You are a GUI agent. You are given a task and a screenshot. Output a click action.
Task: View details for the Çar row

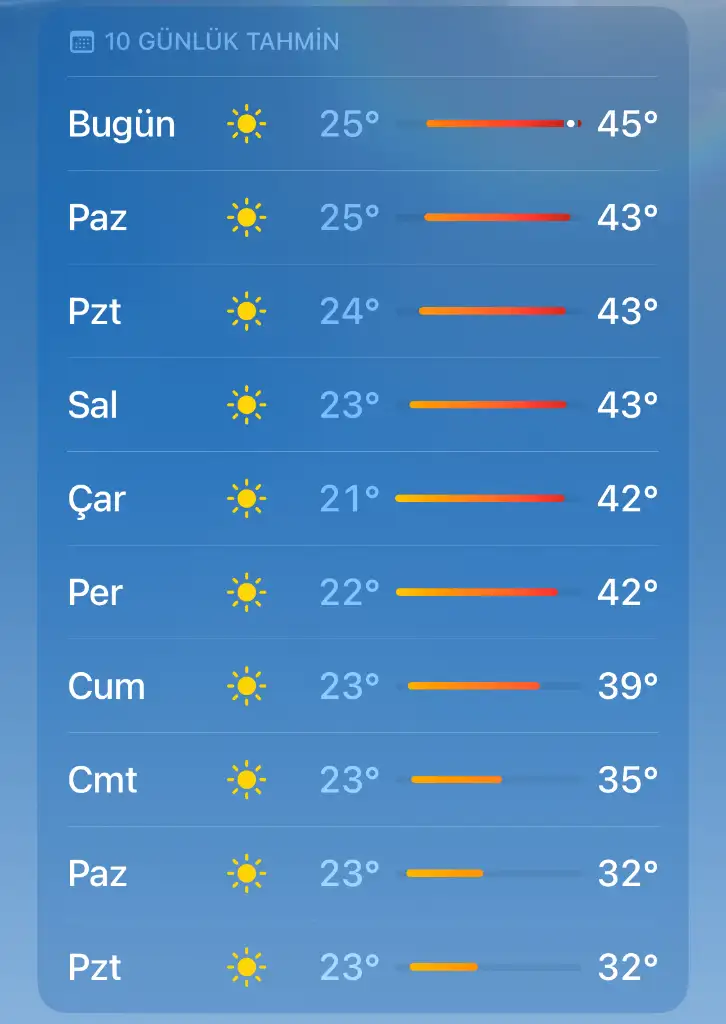[362, 498]
